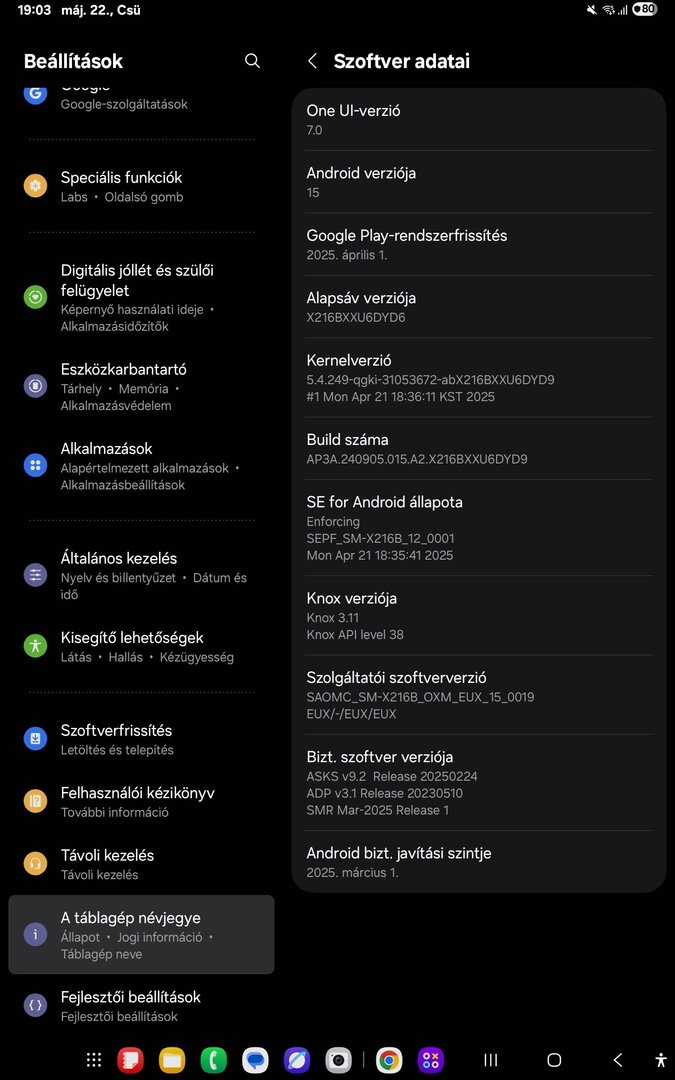
Task: Select A táblagép névjegye
Action: [141, 935]
